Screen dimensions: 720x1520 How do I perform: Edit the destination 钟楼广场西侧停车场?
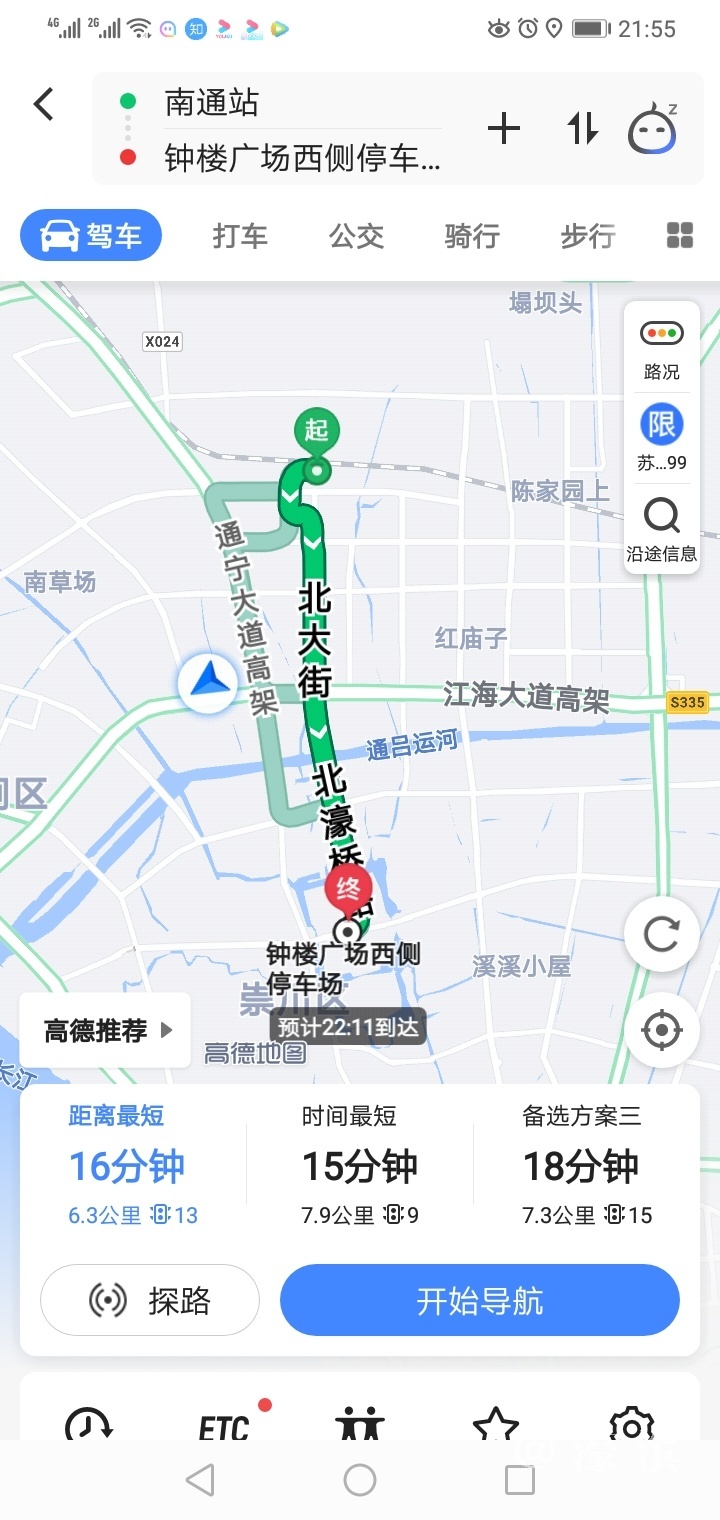(x=300, y=158)
